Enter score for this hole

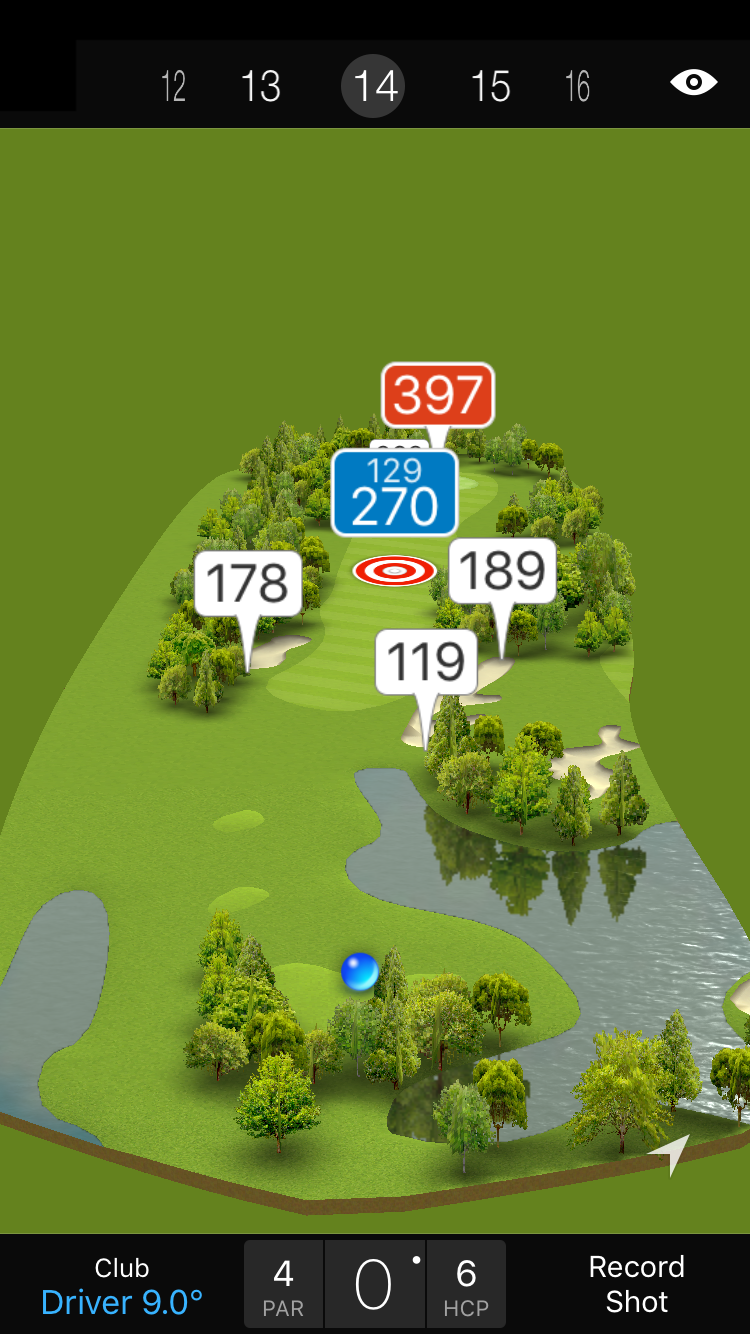[x=374, y=1286]
